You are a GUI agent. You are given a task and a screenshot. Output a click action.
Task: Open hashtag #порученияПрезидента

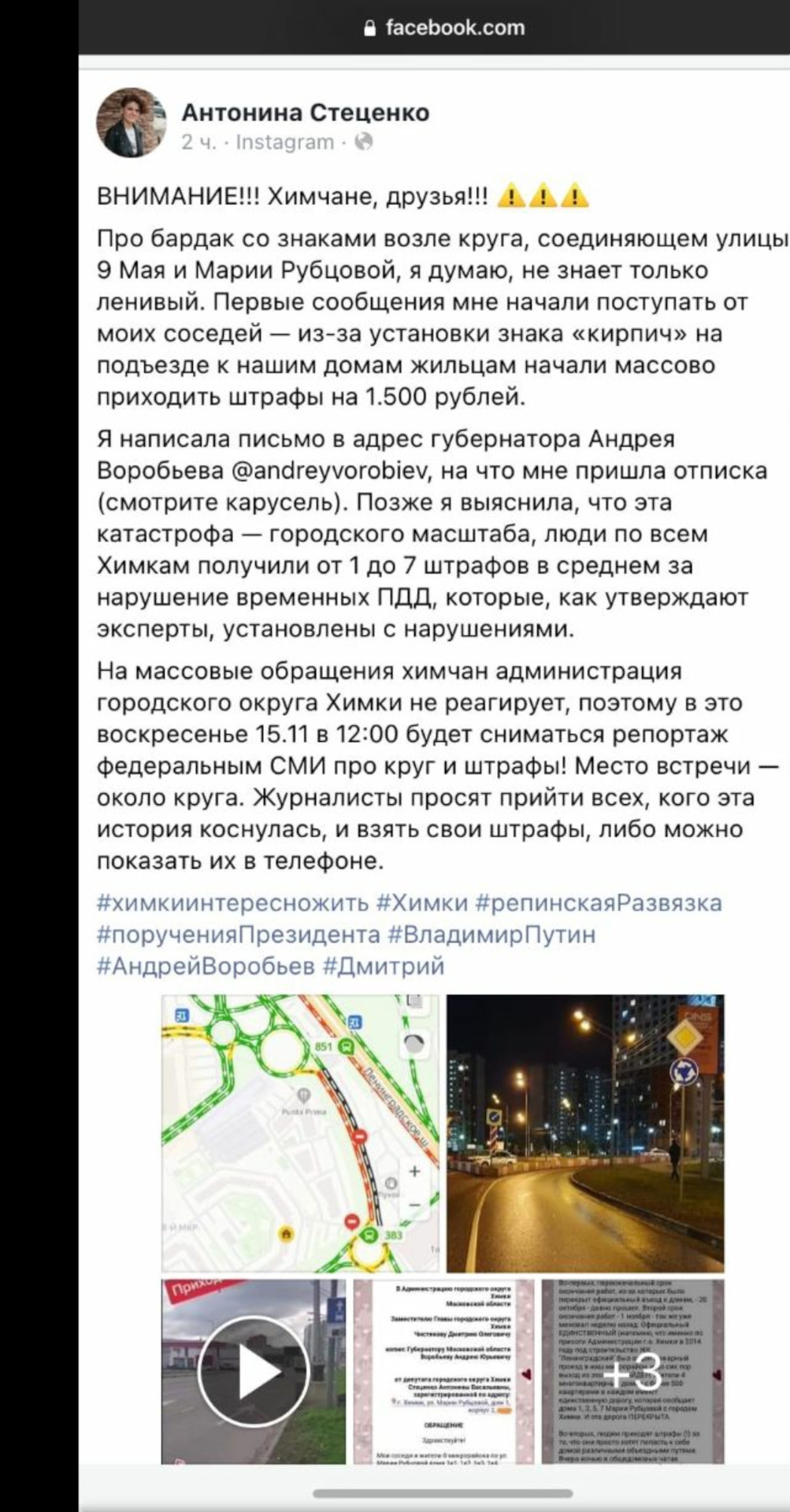point(238,935)
